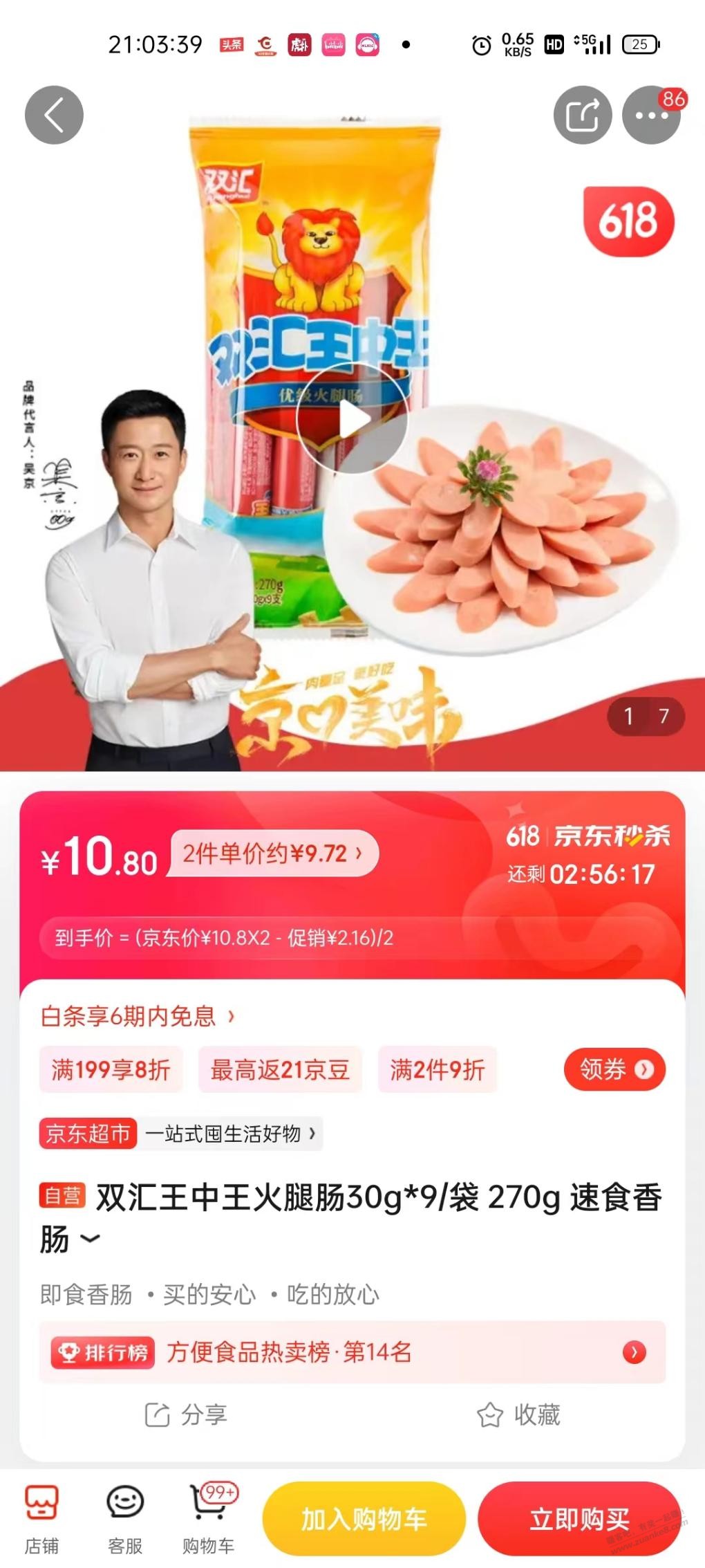Share this product from the top bar
Image resolution: width=705 pixels, height=1568 pixels.
583,115
